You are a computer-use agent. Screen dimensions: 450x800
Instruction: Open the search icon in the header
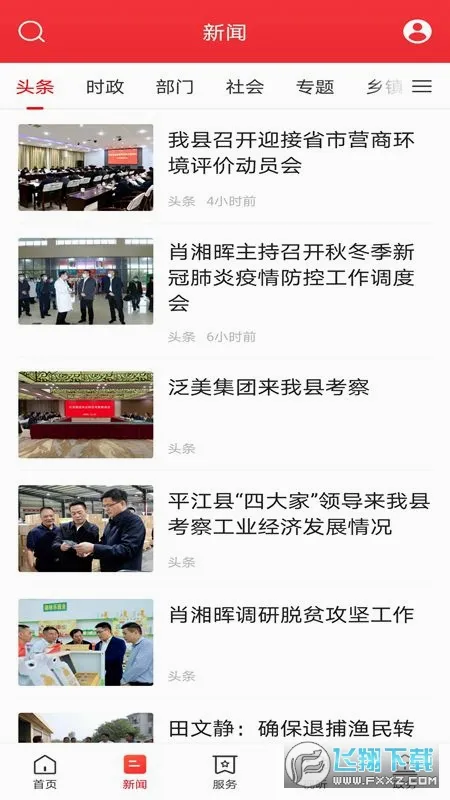[32, 32]
